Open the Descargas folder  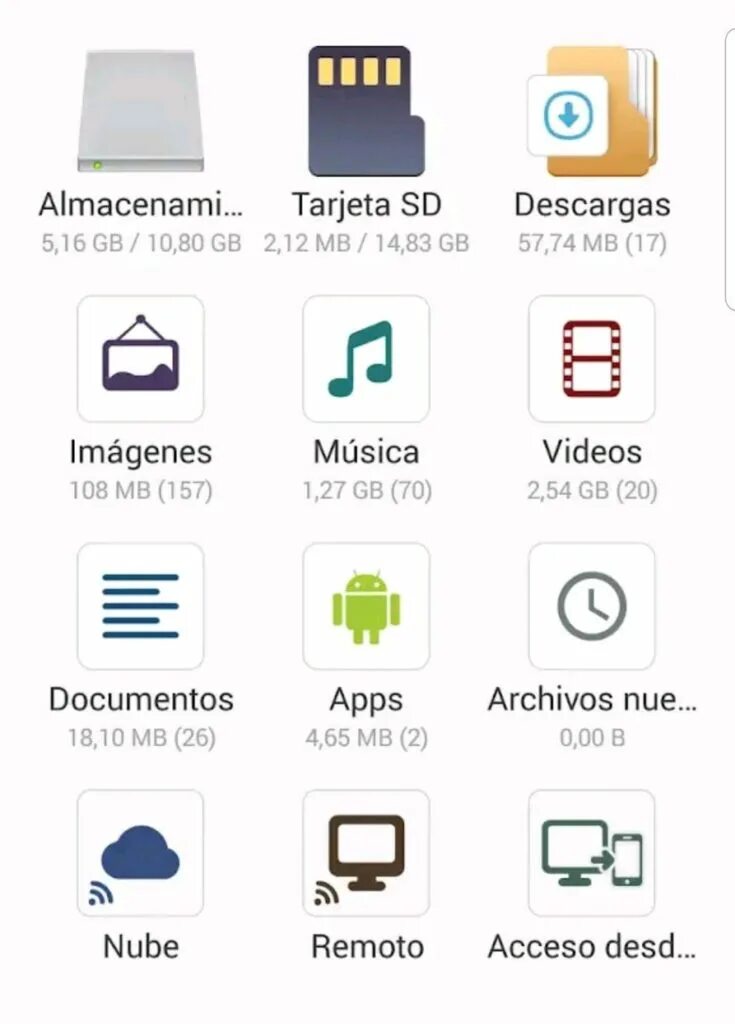coord(592,111)
